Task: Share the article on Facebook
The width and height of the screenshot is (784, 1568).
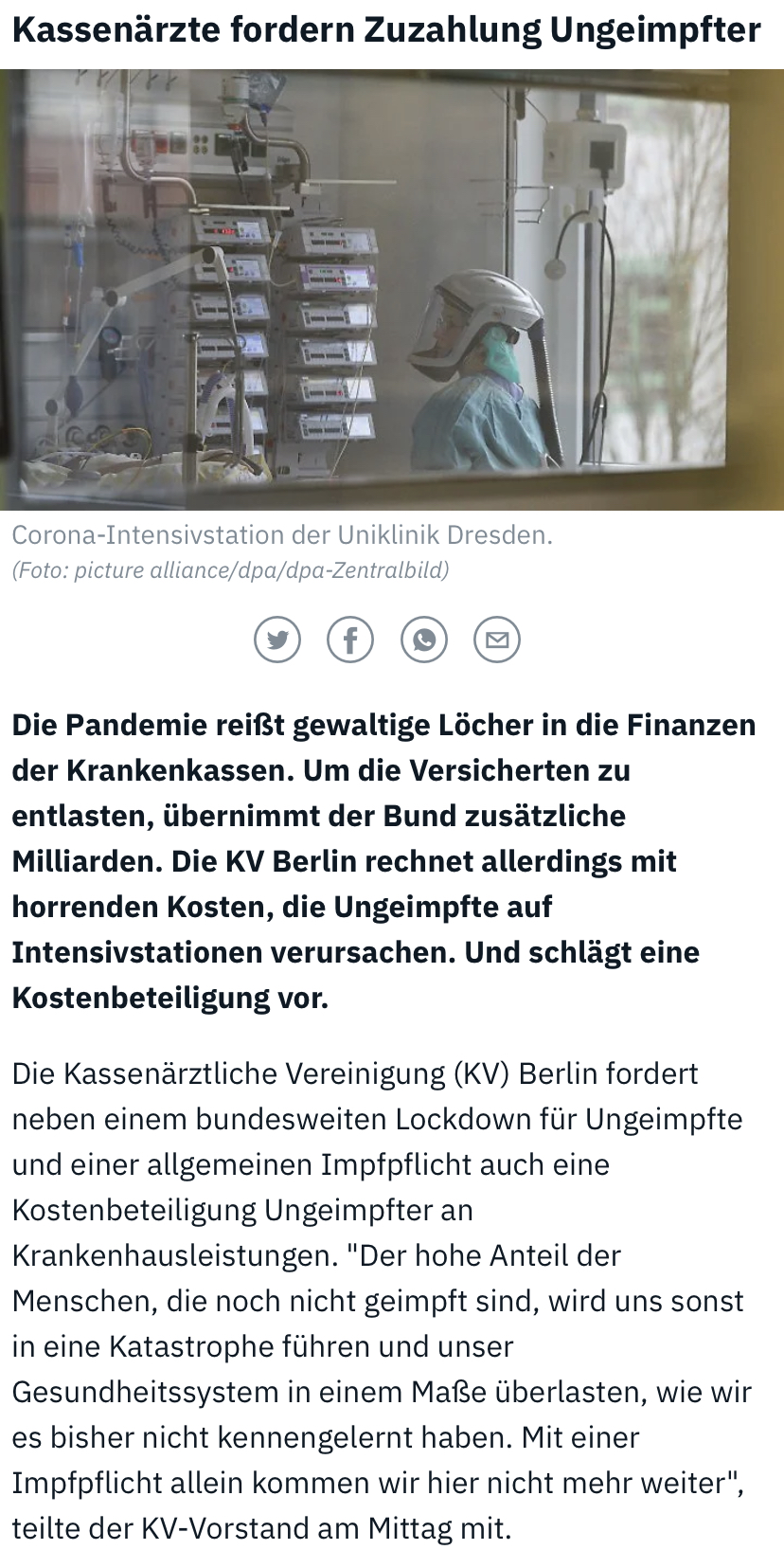Action: point(350,640)
